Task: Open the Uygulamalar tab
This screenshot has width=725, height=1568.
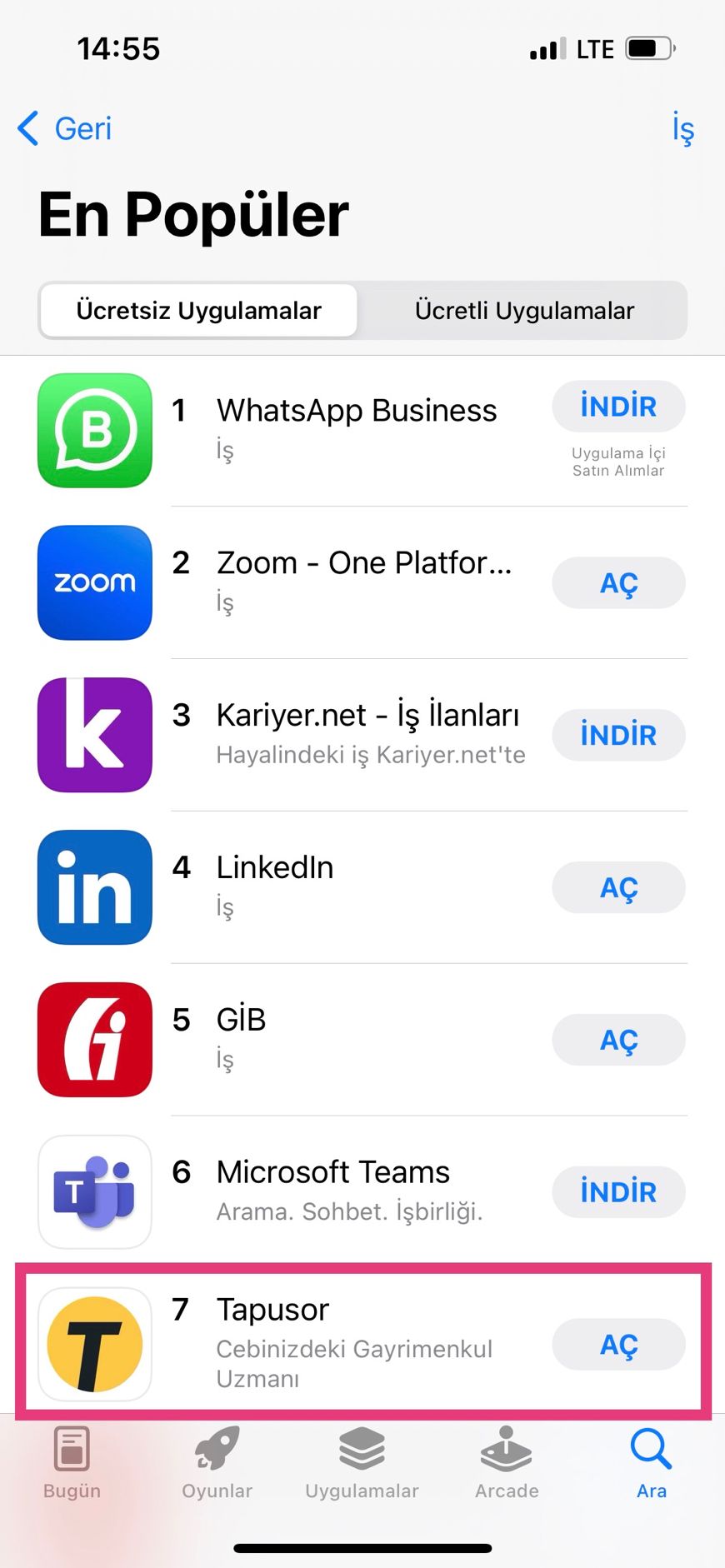Action: pyautogui.click(x=362, y=1463)
